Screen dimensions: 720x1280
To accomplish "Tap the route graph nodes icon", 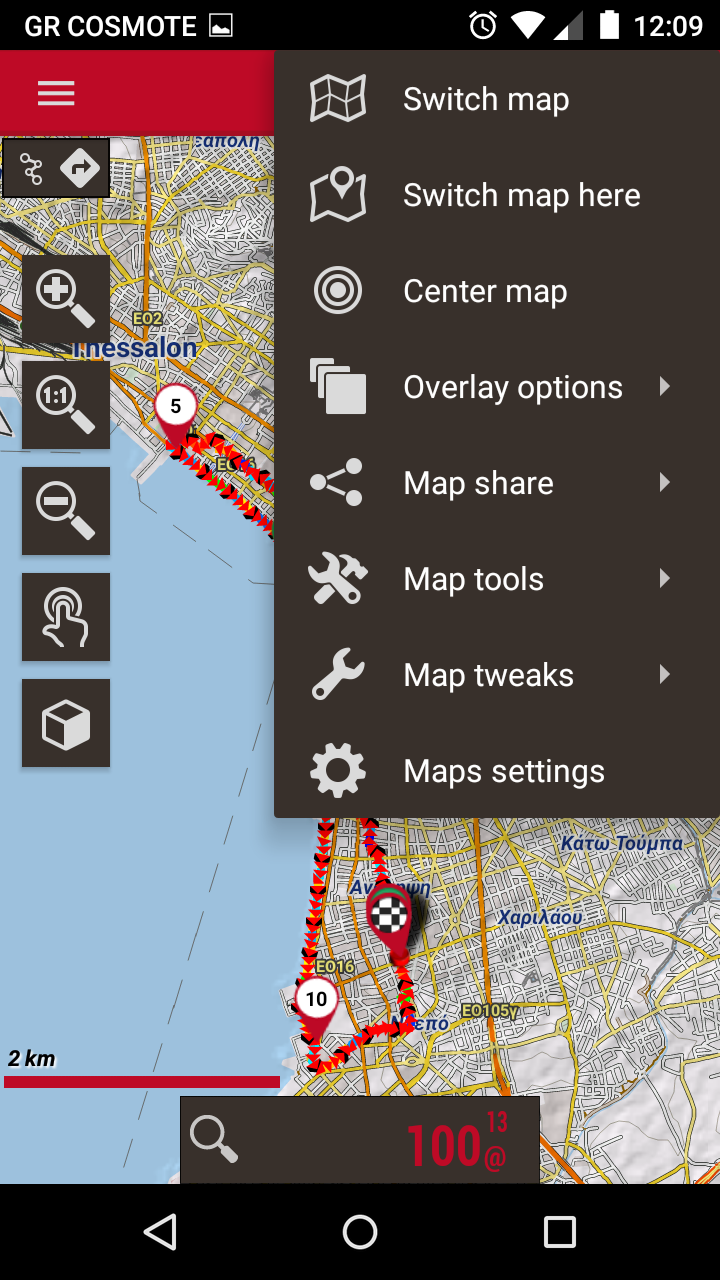I will tap(32, 168).
